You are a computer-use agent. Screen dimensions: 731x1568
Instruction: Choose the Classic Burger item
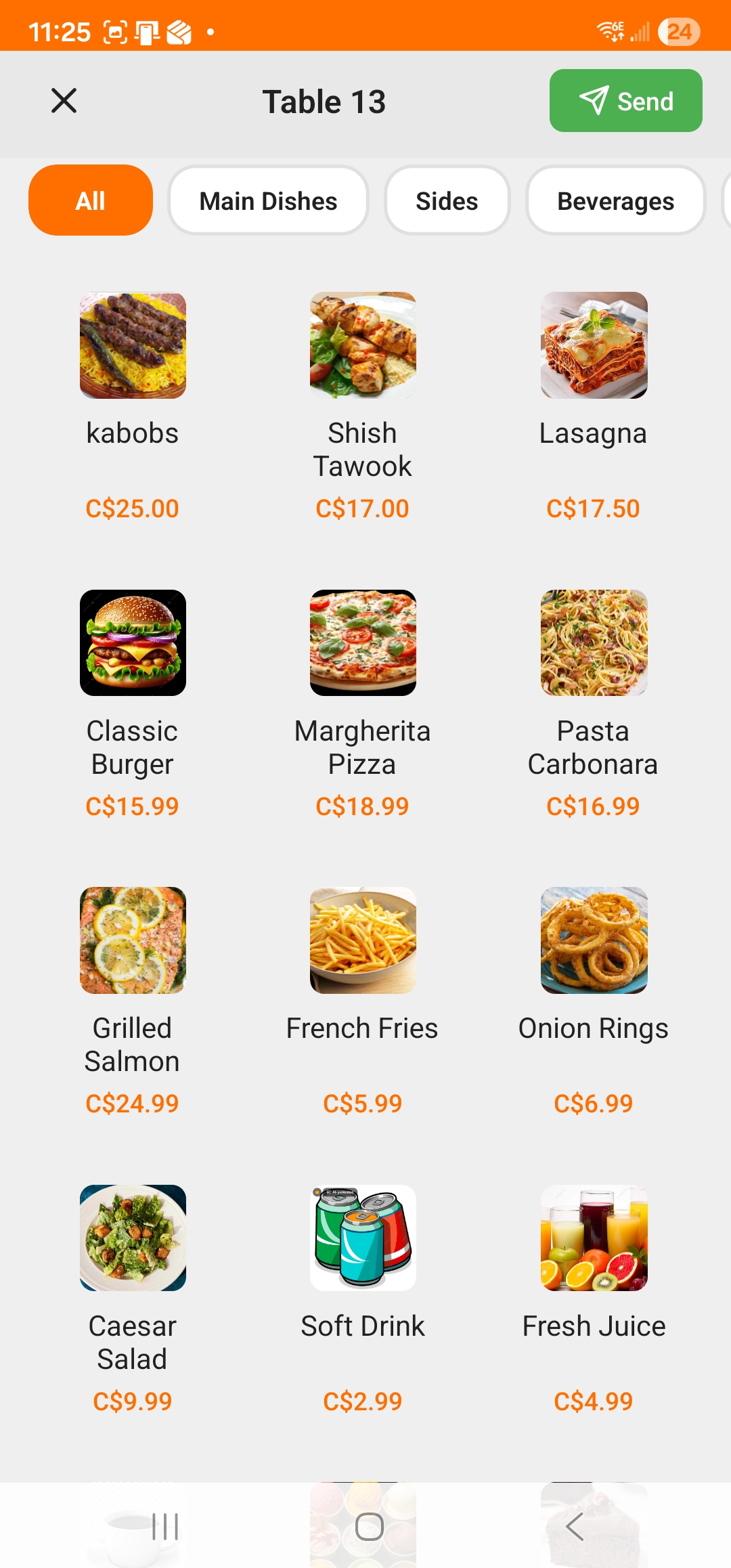coord(133,642)
